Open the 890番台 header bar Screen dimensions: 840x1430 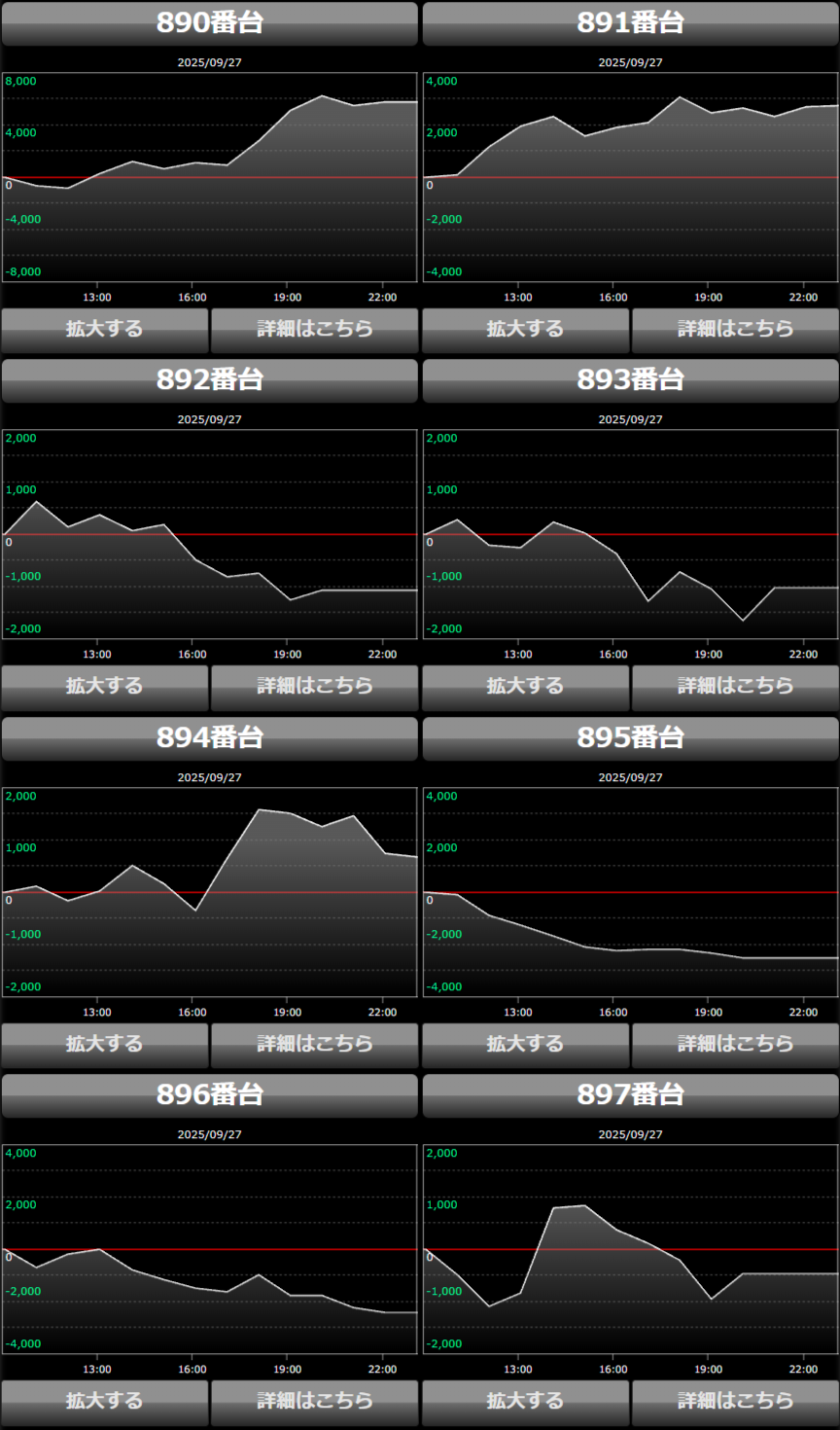[210, 23]
